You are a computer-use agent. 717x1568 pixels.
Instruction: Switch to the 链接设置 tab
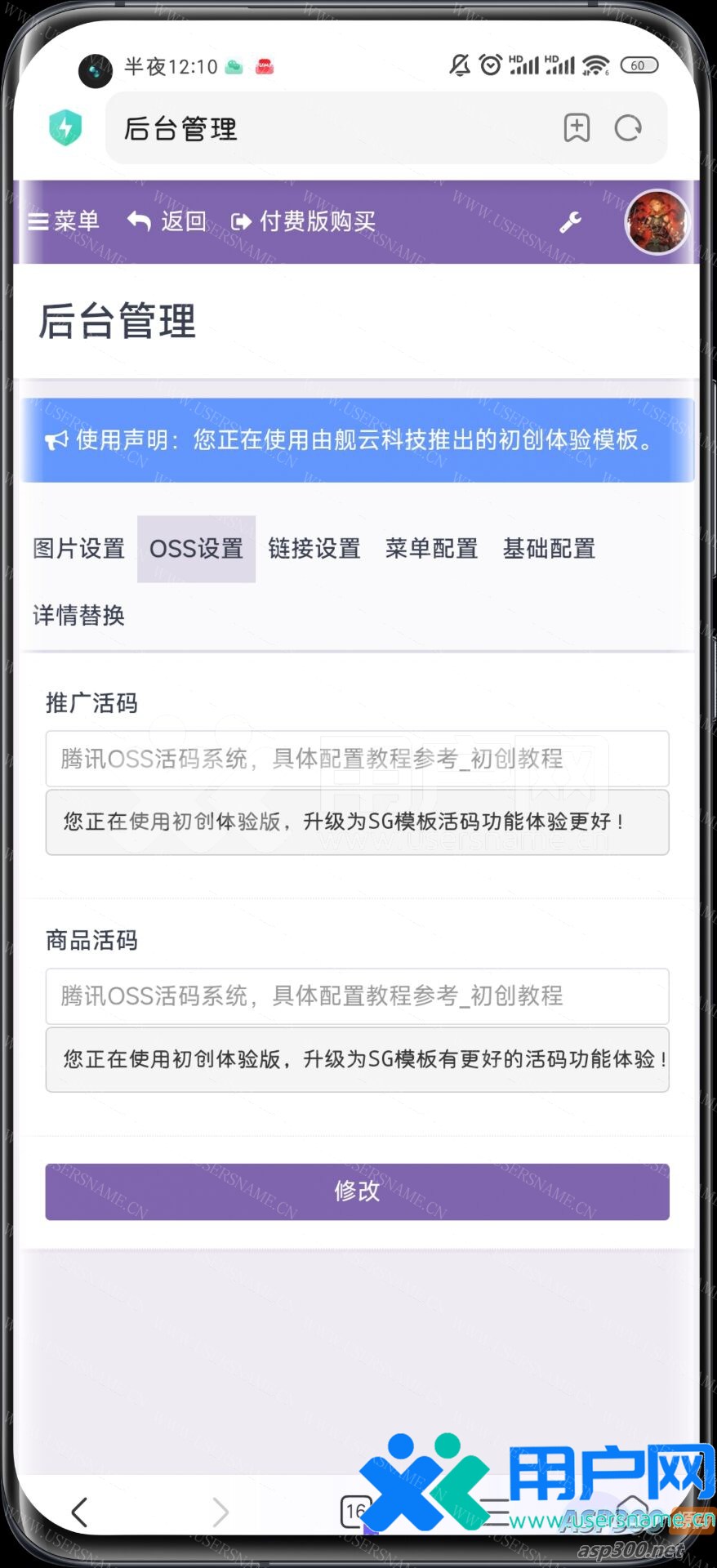pos(314,549)
